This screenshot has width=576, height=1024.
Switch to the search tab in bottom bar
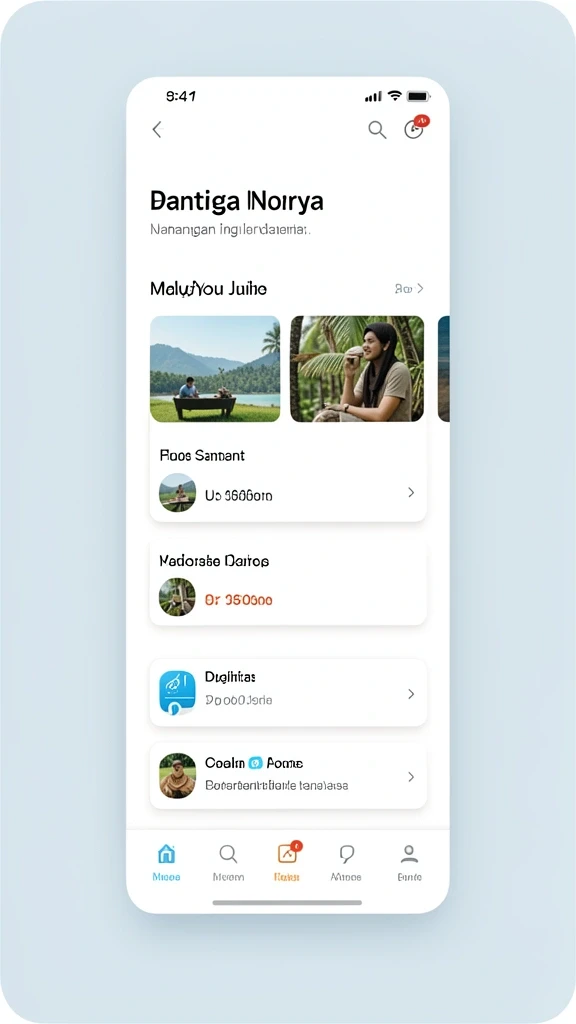click(228, 862)
